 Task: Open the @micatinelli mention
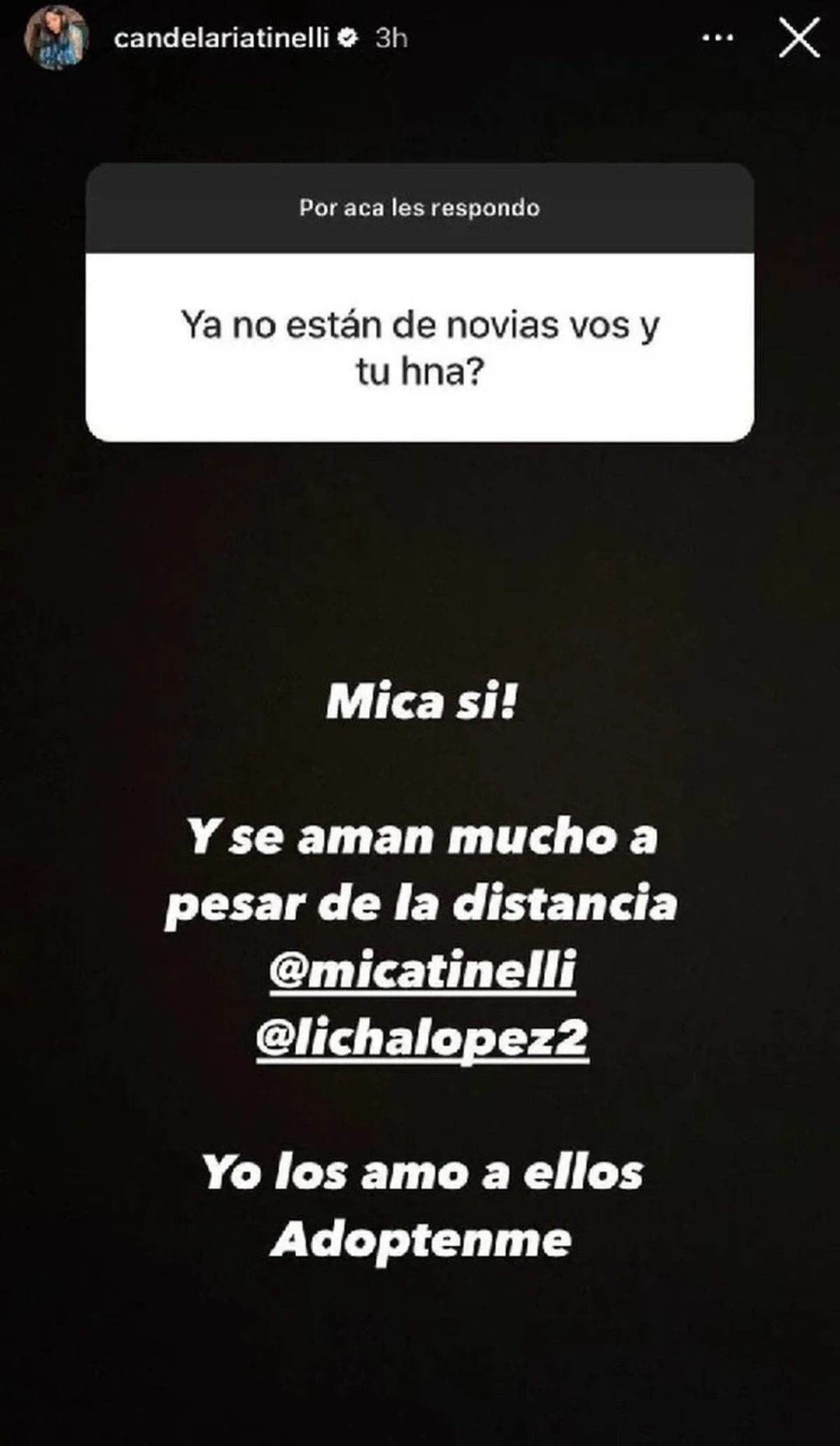coord(422,970)
